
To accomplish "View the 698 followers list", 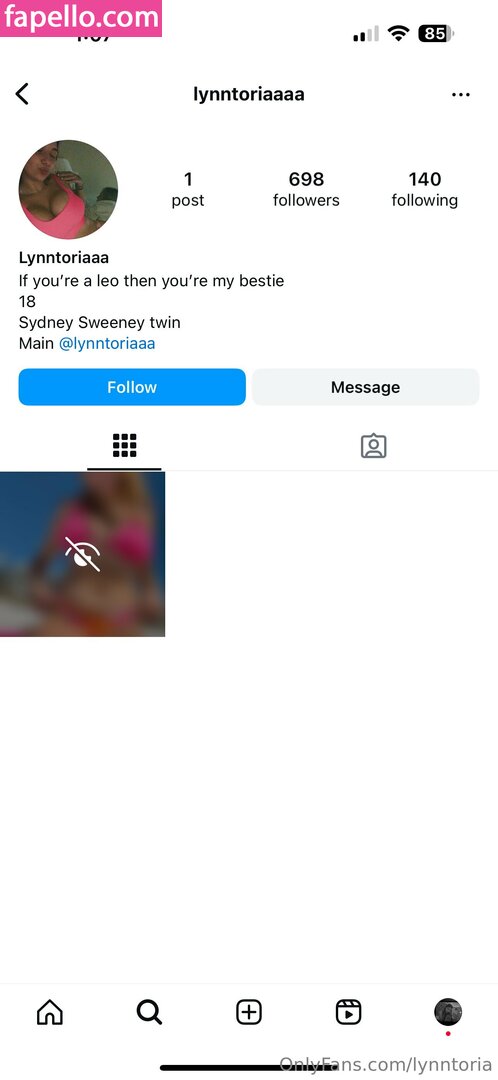I will 306,189.
